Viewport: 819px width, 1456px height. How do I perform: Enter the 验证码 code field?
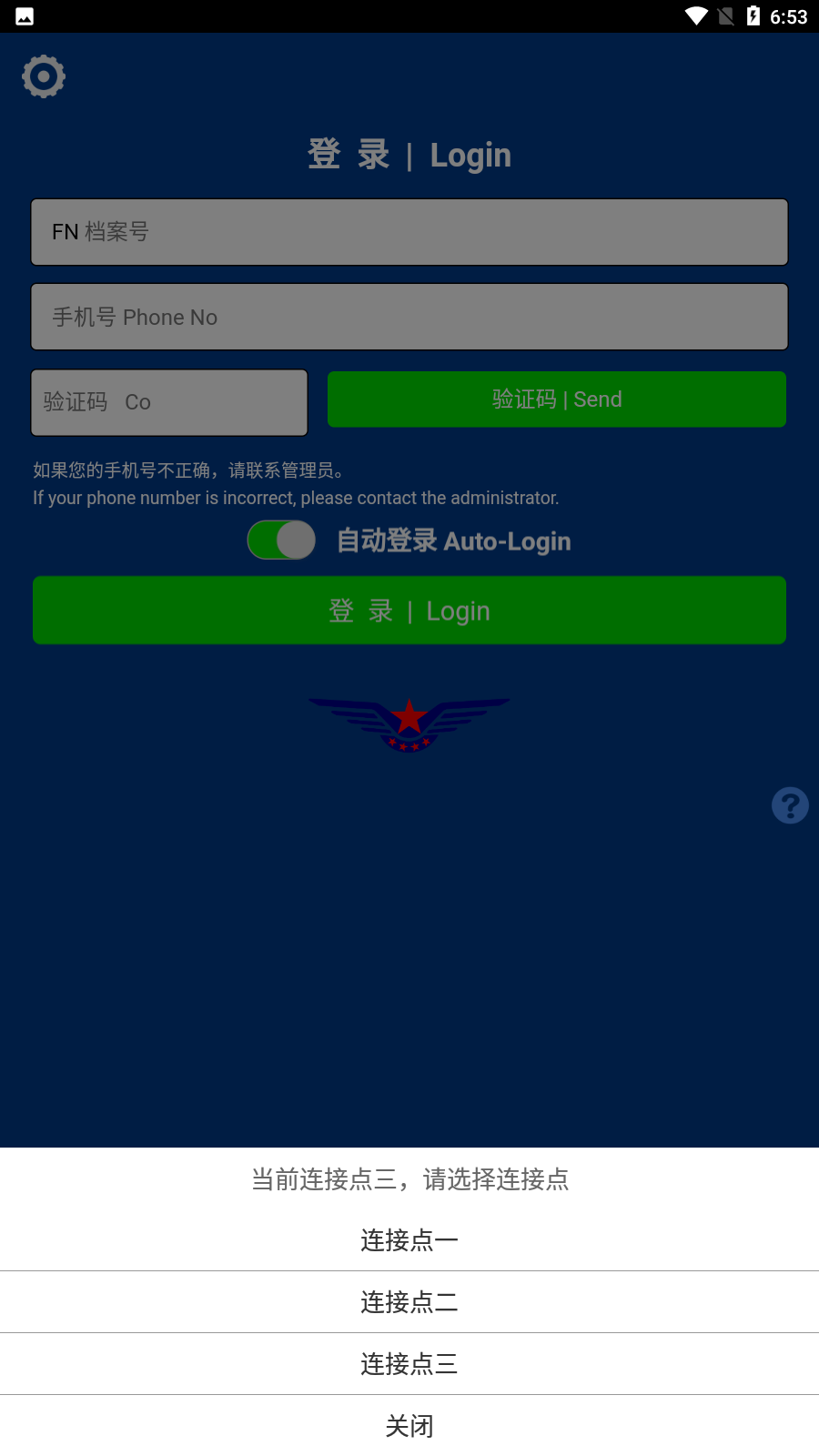tap(169, 402)
